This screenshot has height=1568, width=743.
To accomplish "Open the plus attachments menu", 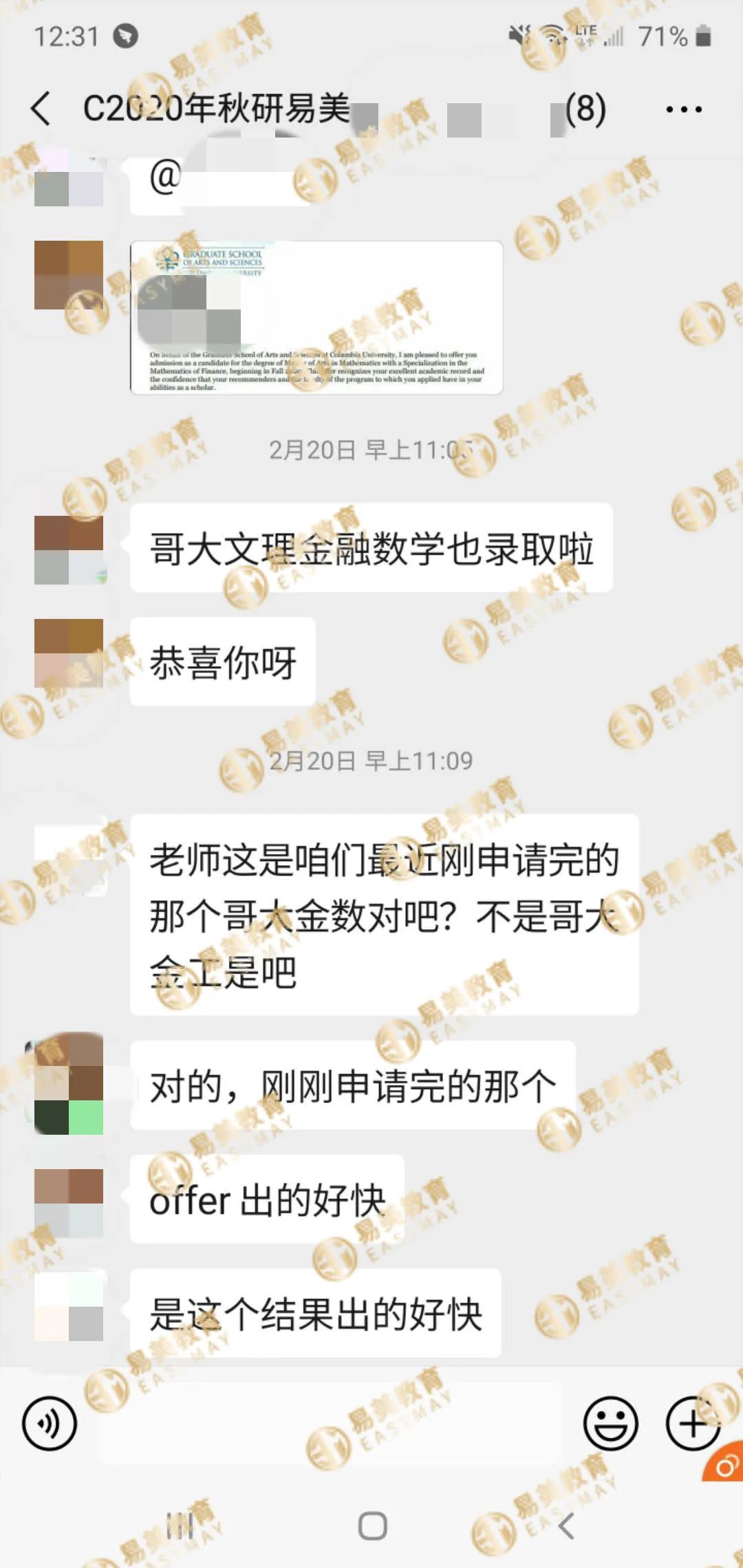I will pyautogui.click(x=692, y=1423).
